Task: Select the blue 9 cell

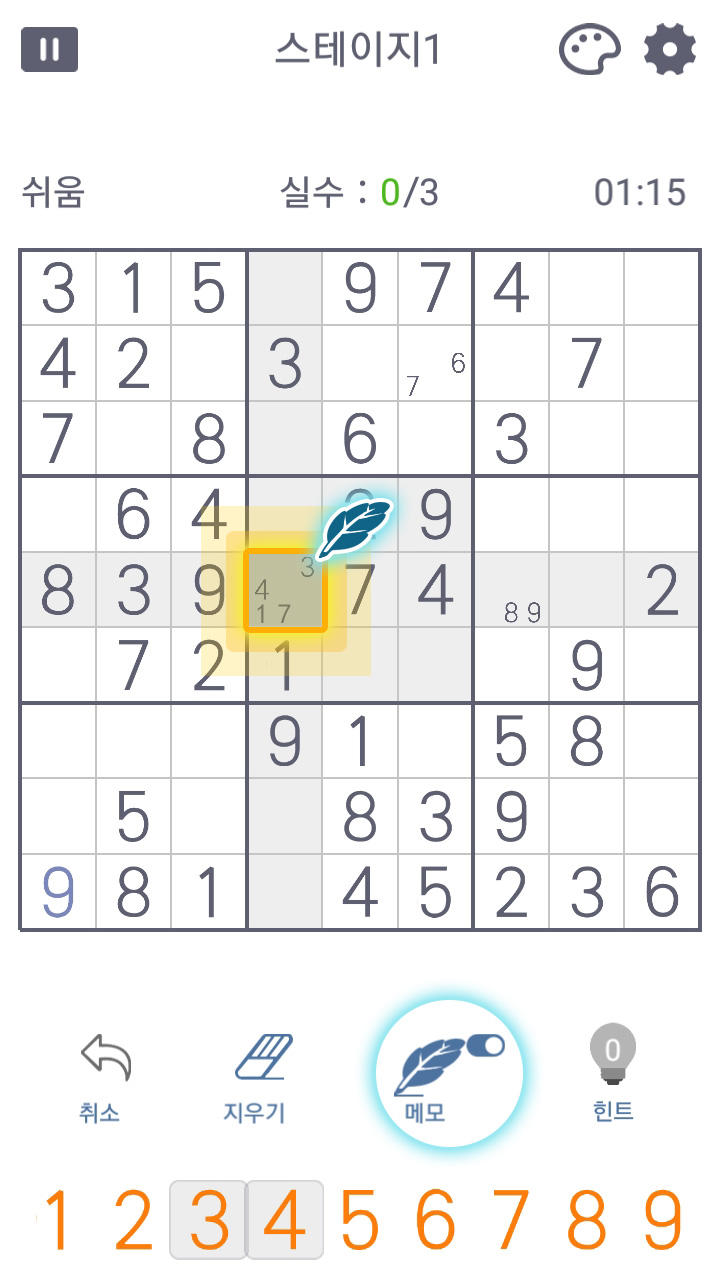Action: pos(58,893)
